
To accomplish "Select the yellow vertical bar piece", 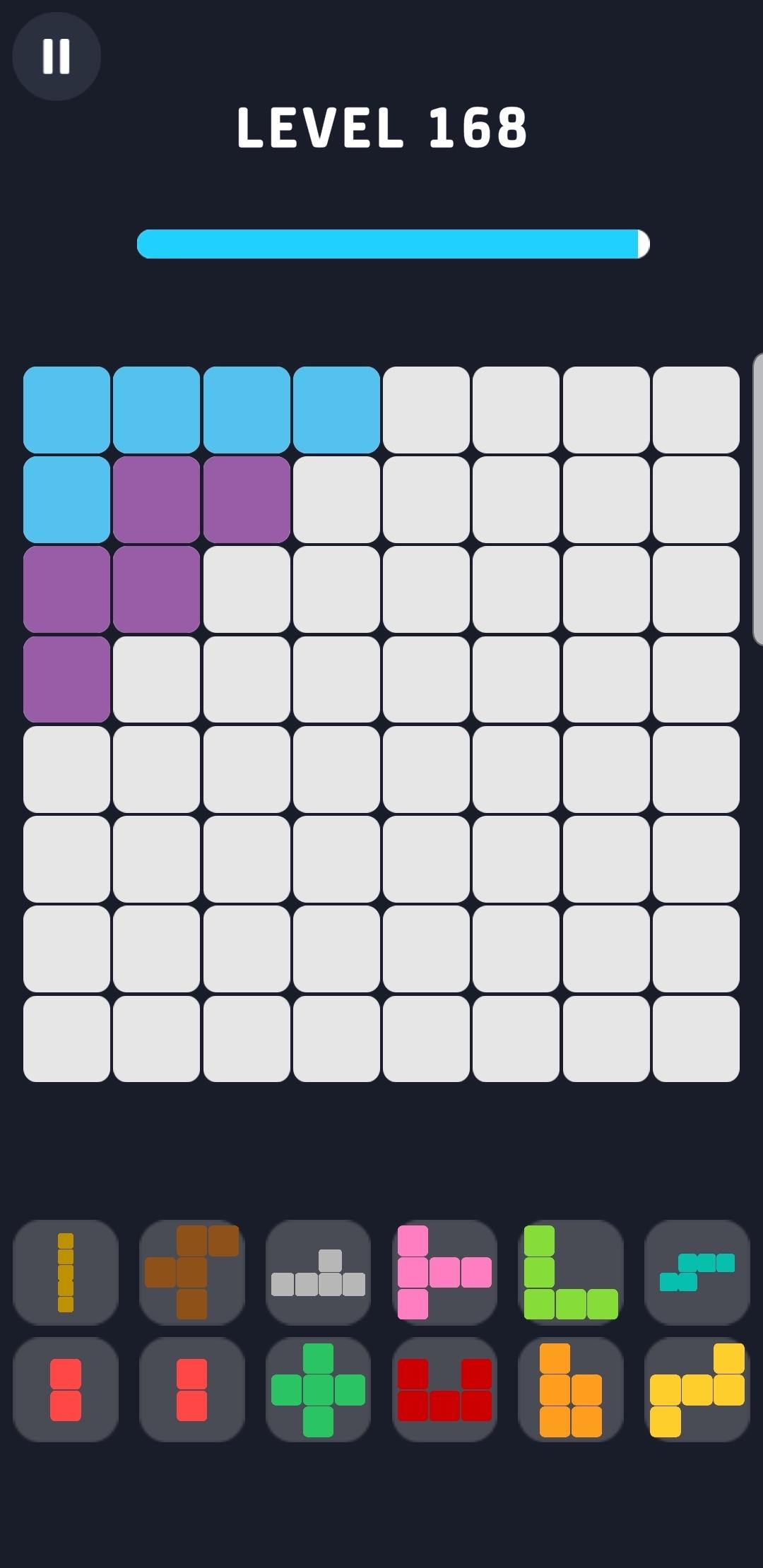I will [66, 1271].
